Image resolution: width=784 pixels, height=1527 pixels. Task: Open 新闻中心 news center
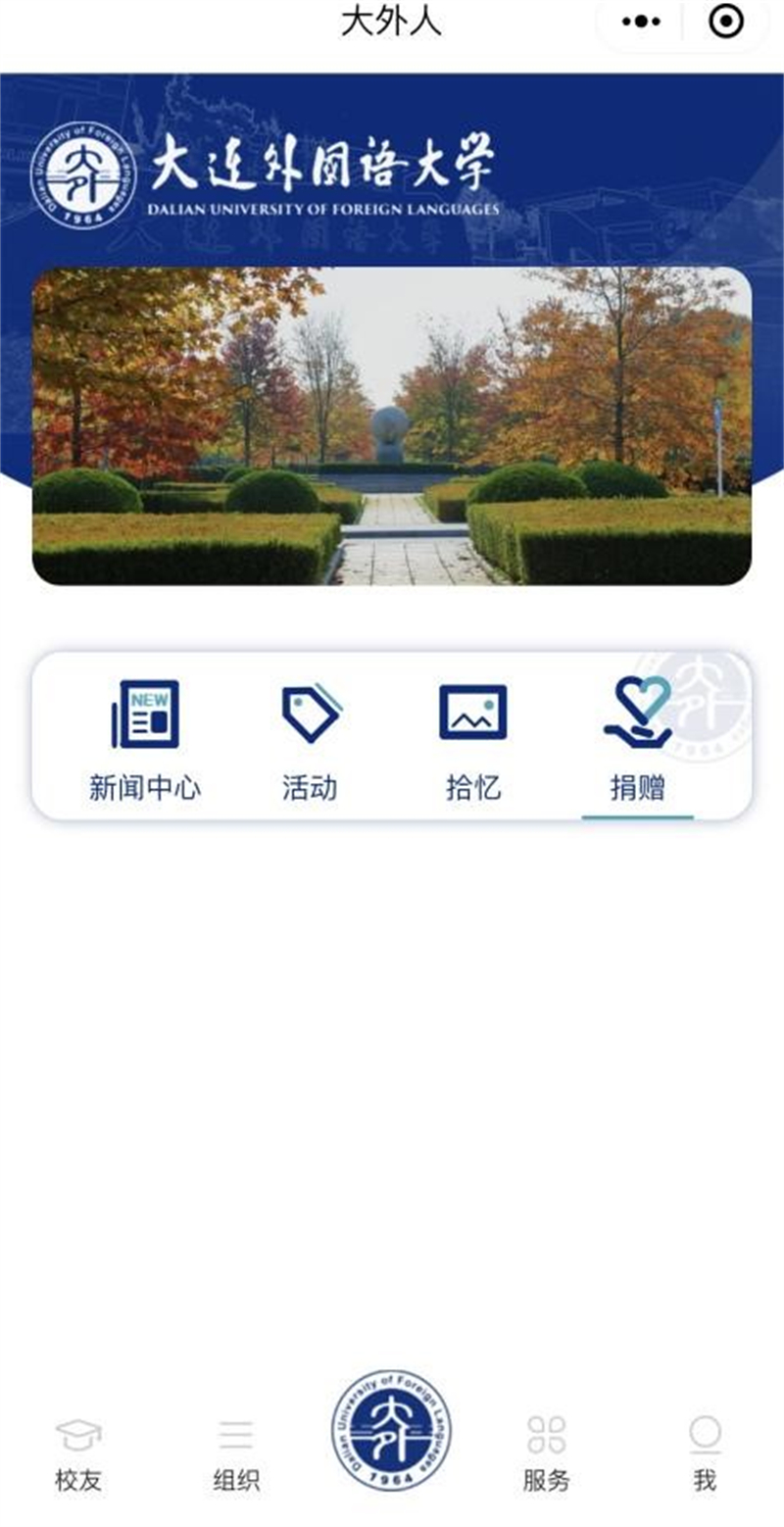[x=145, y=740]
